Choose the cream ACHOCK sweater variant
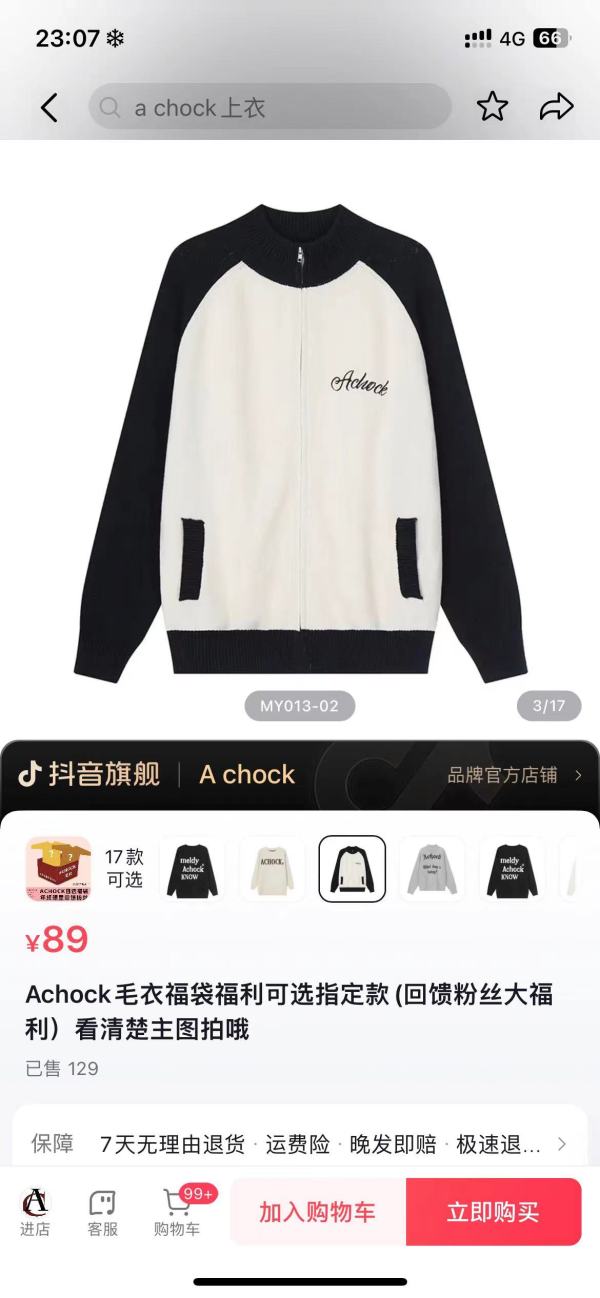Image resolution: width=600 pixels, height=1298 pixels. [x=272, y=868]
